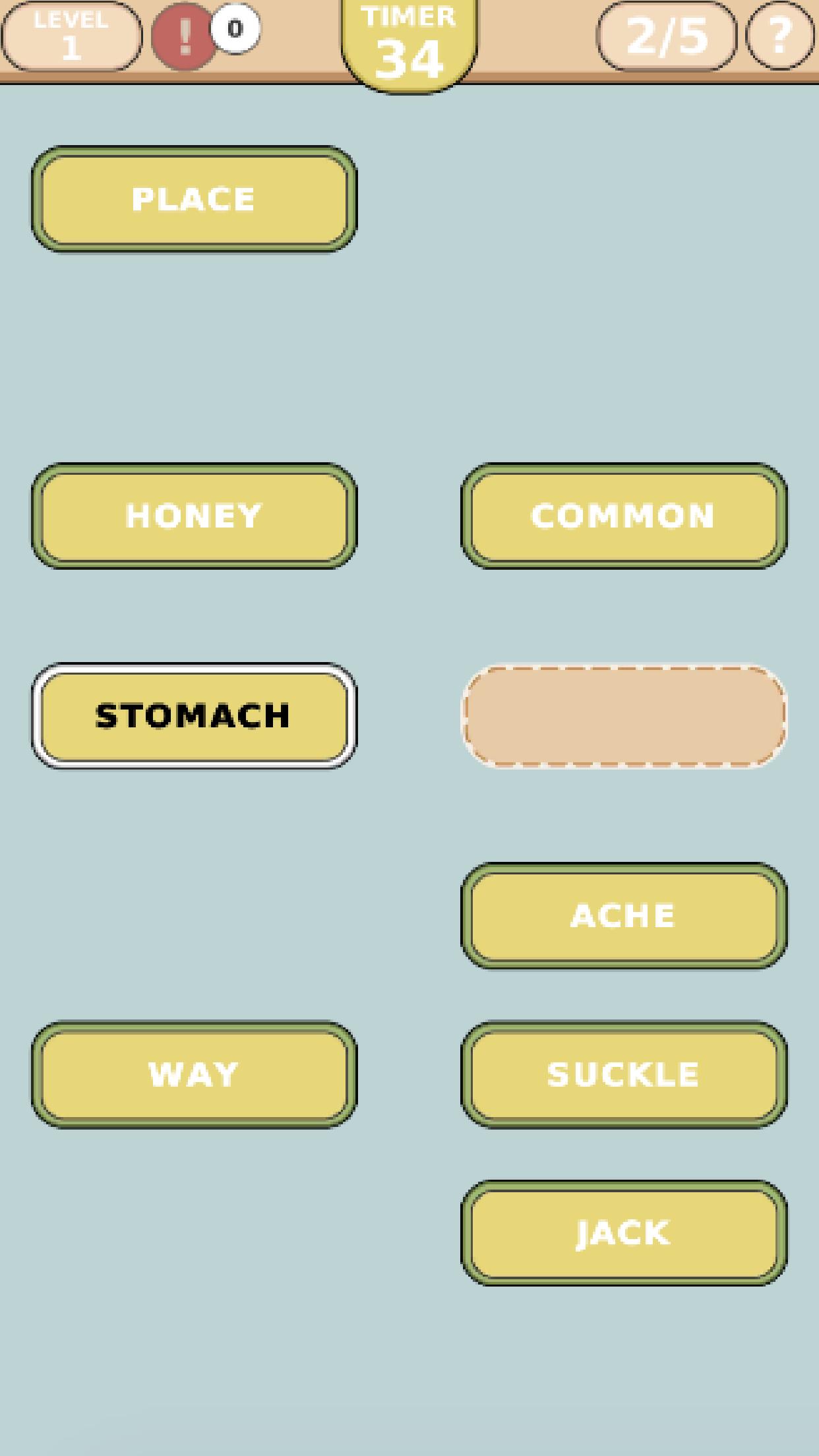Tap the empty dashed slot beside STOMACH
819x1456 pixels.
click(x=623, y=716)
